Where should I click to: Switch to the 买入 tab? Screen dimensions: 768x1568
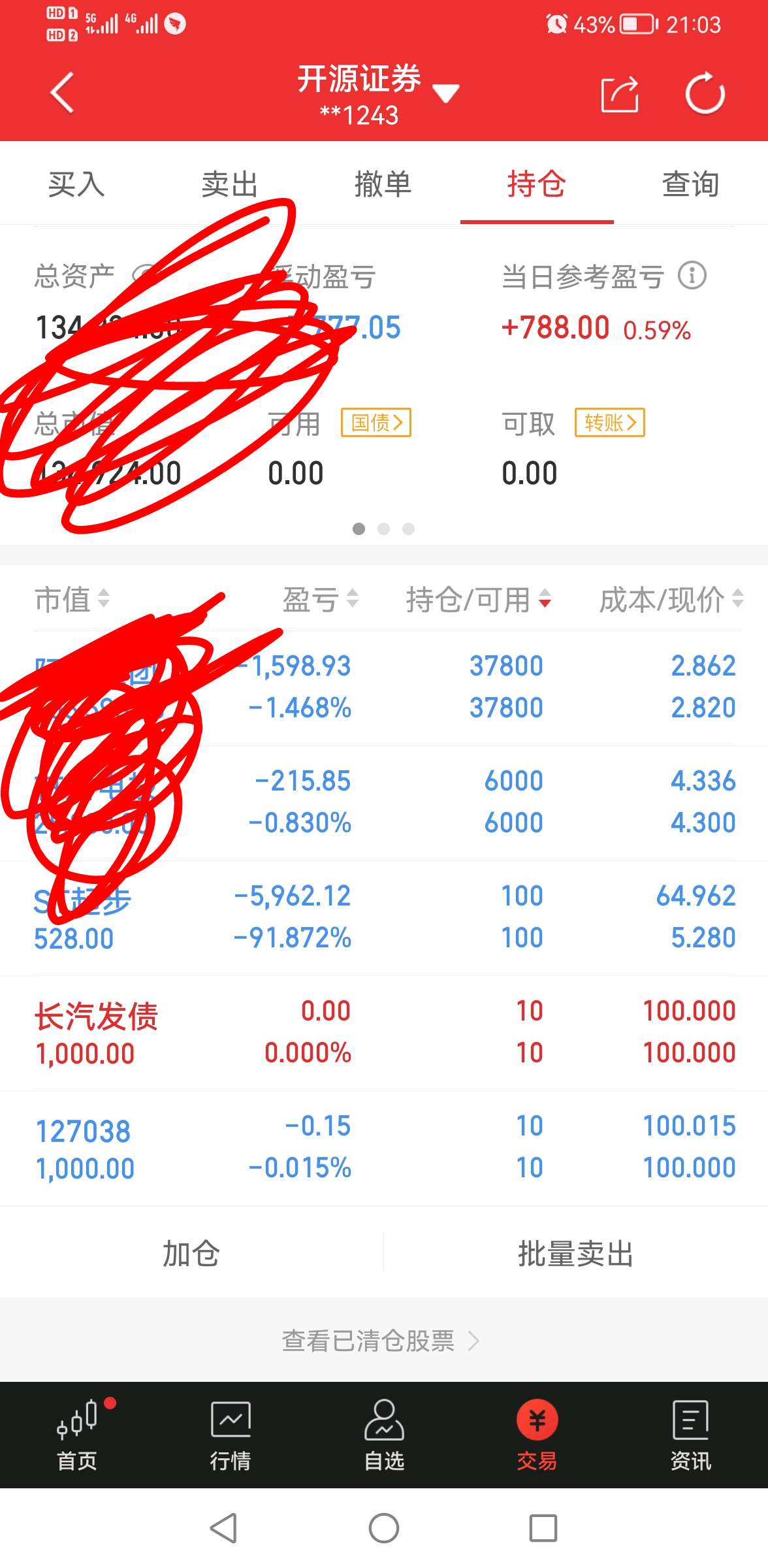coord(78,185)
